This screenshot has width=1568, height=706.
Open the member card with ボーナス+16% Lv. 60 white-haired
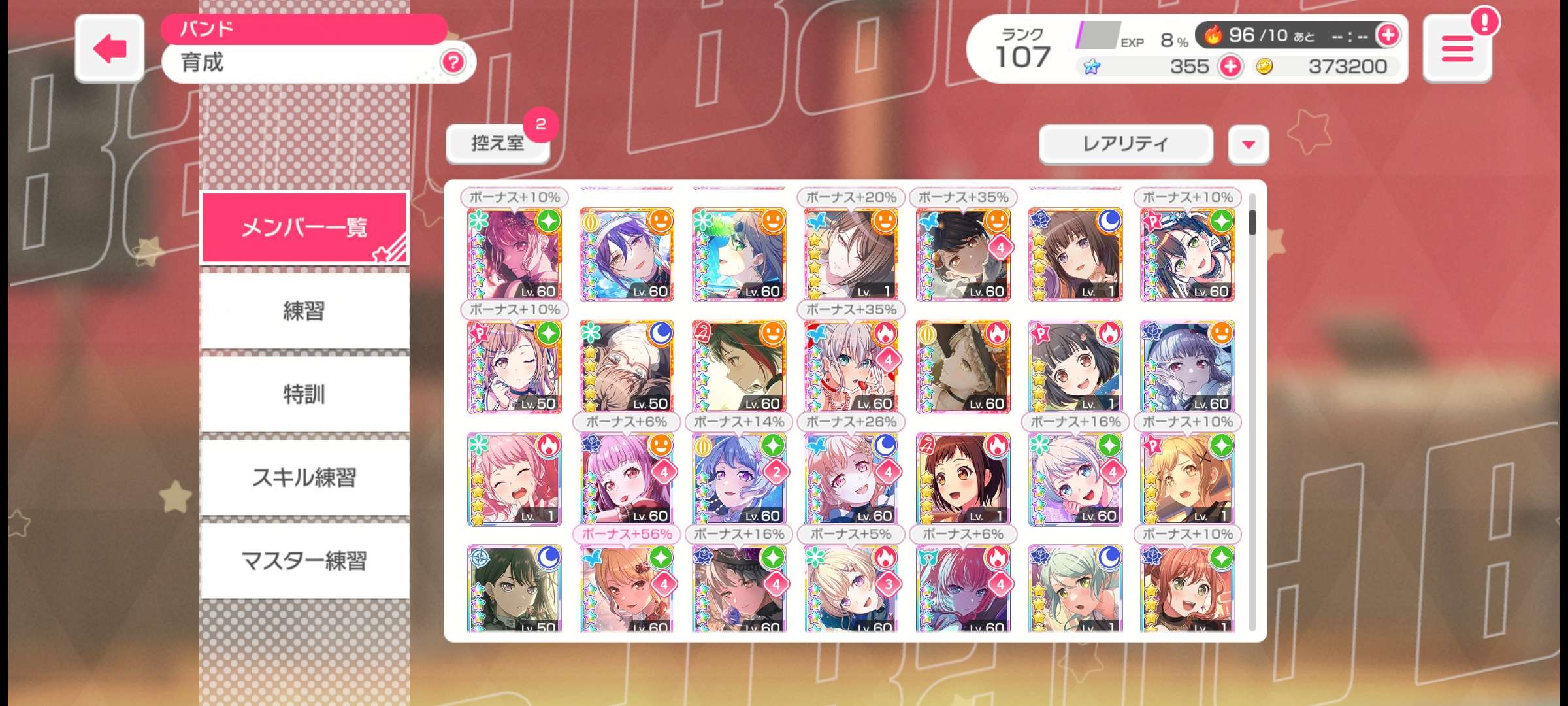click(x=1075, y=479)
